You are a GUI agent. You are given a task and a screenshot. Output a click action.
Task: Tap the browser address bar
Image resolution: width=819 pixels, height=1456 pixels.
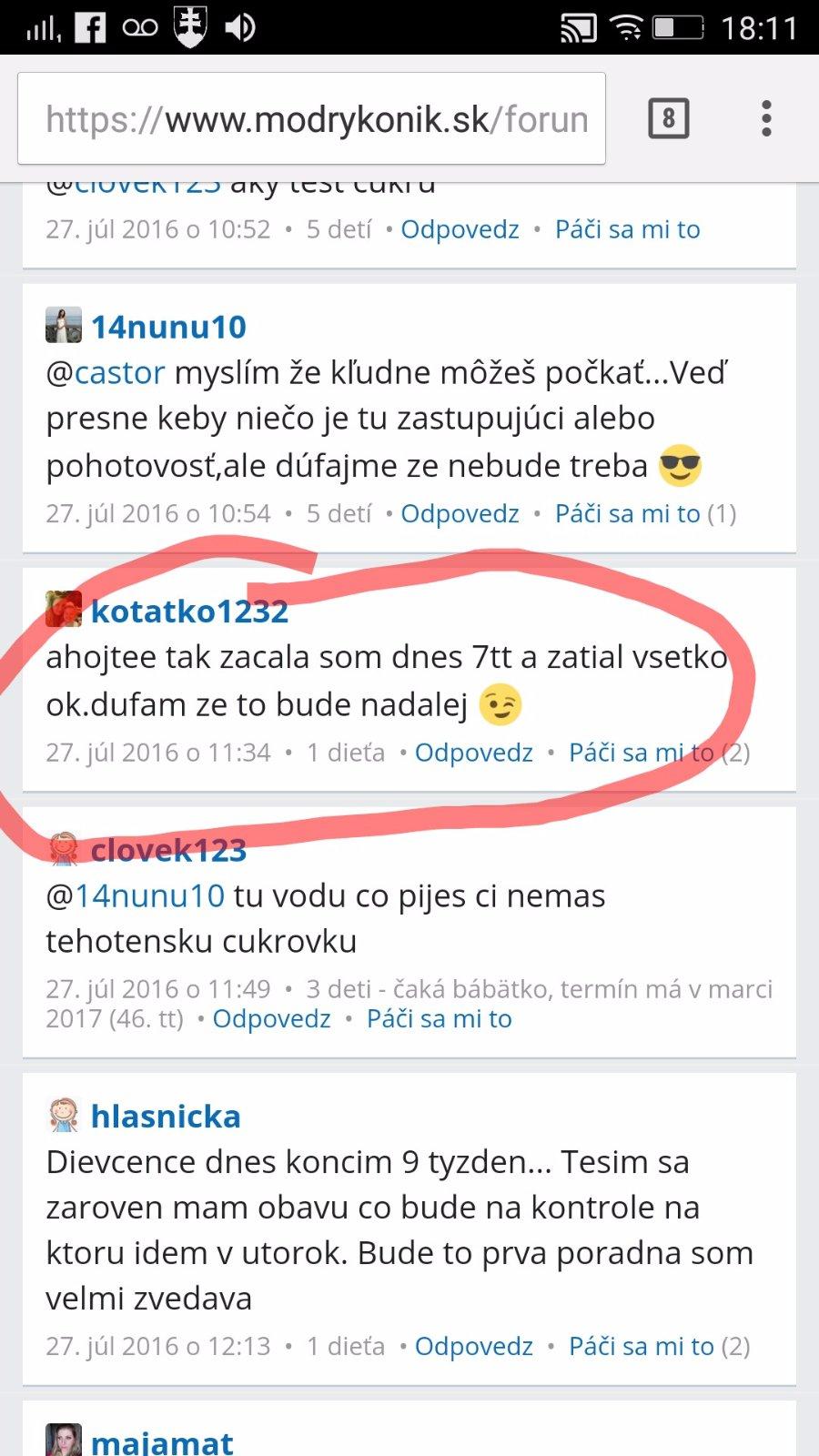[x=311, y=119]
